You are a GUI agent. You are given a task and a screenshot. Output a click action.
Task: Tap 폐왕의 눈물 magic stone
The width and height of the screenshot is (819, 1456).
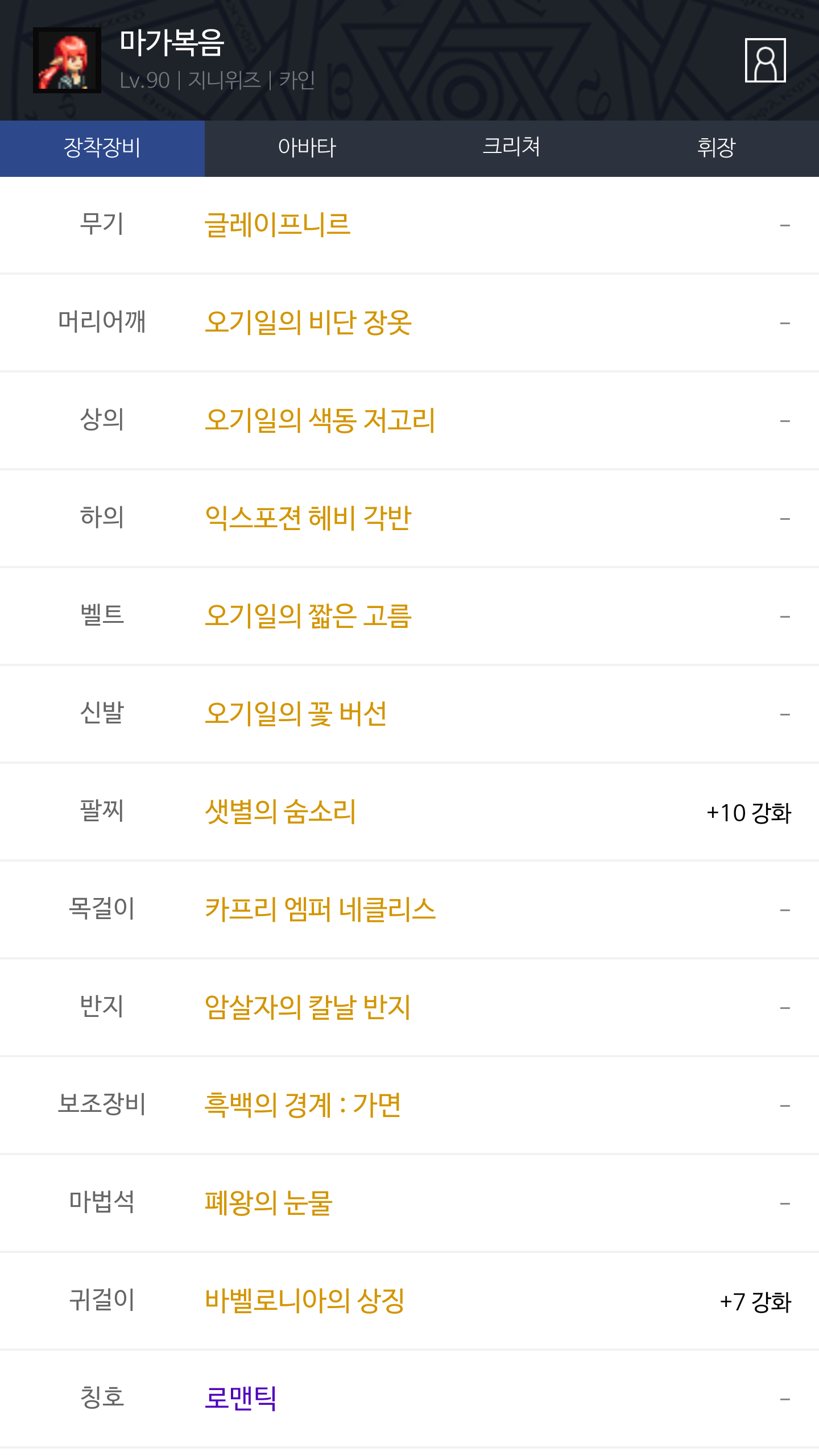tap(268, 1203)
